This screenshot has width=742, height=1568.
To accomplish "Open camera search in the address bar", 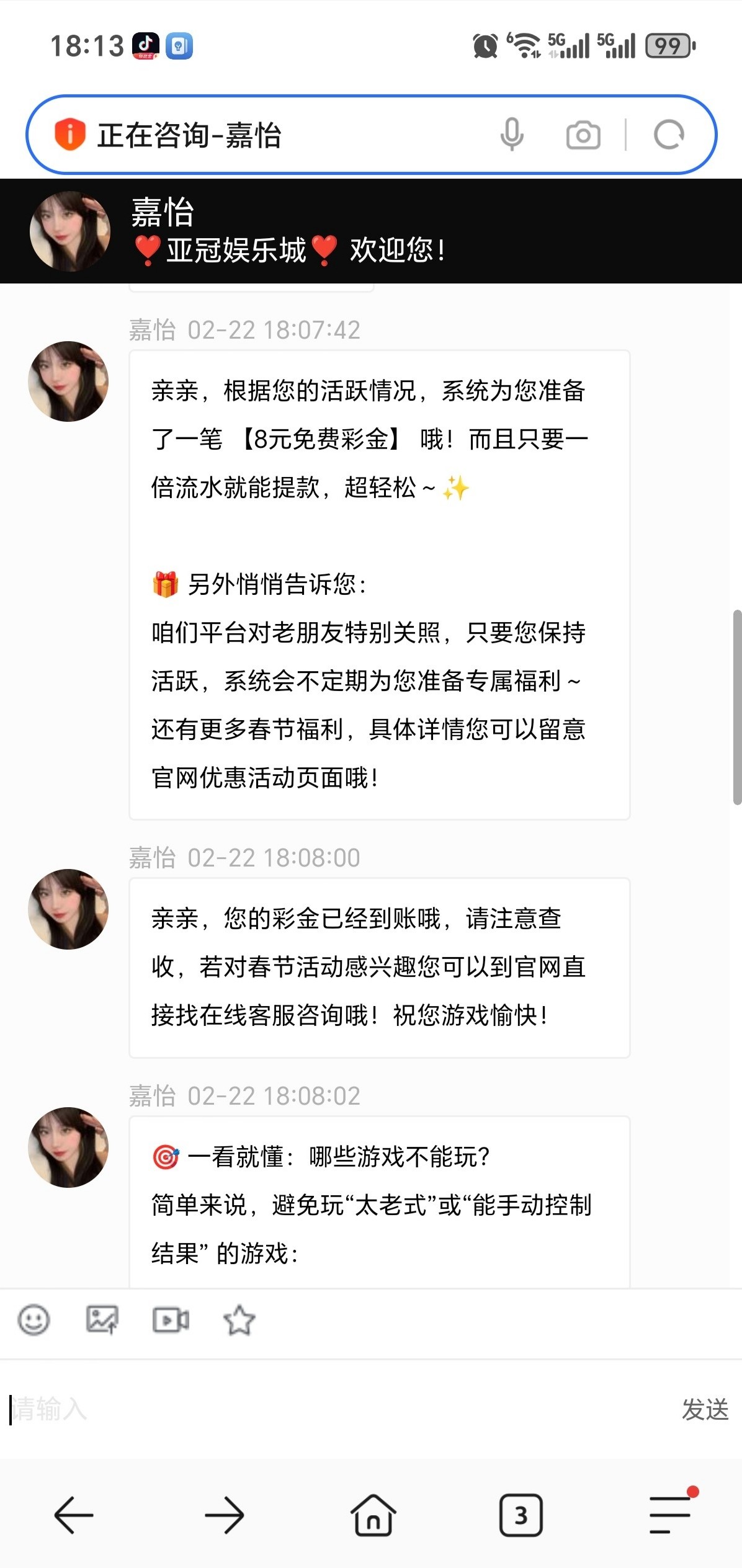I will coord(583,135).
